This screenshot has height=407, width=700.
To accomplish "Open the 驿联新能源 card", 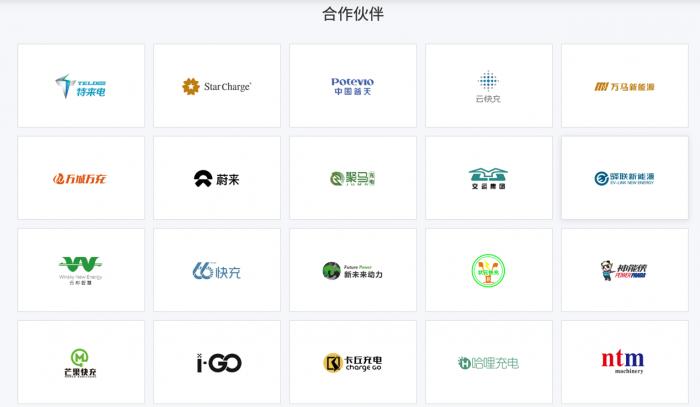I will [x=625, y=178].
